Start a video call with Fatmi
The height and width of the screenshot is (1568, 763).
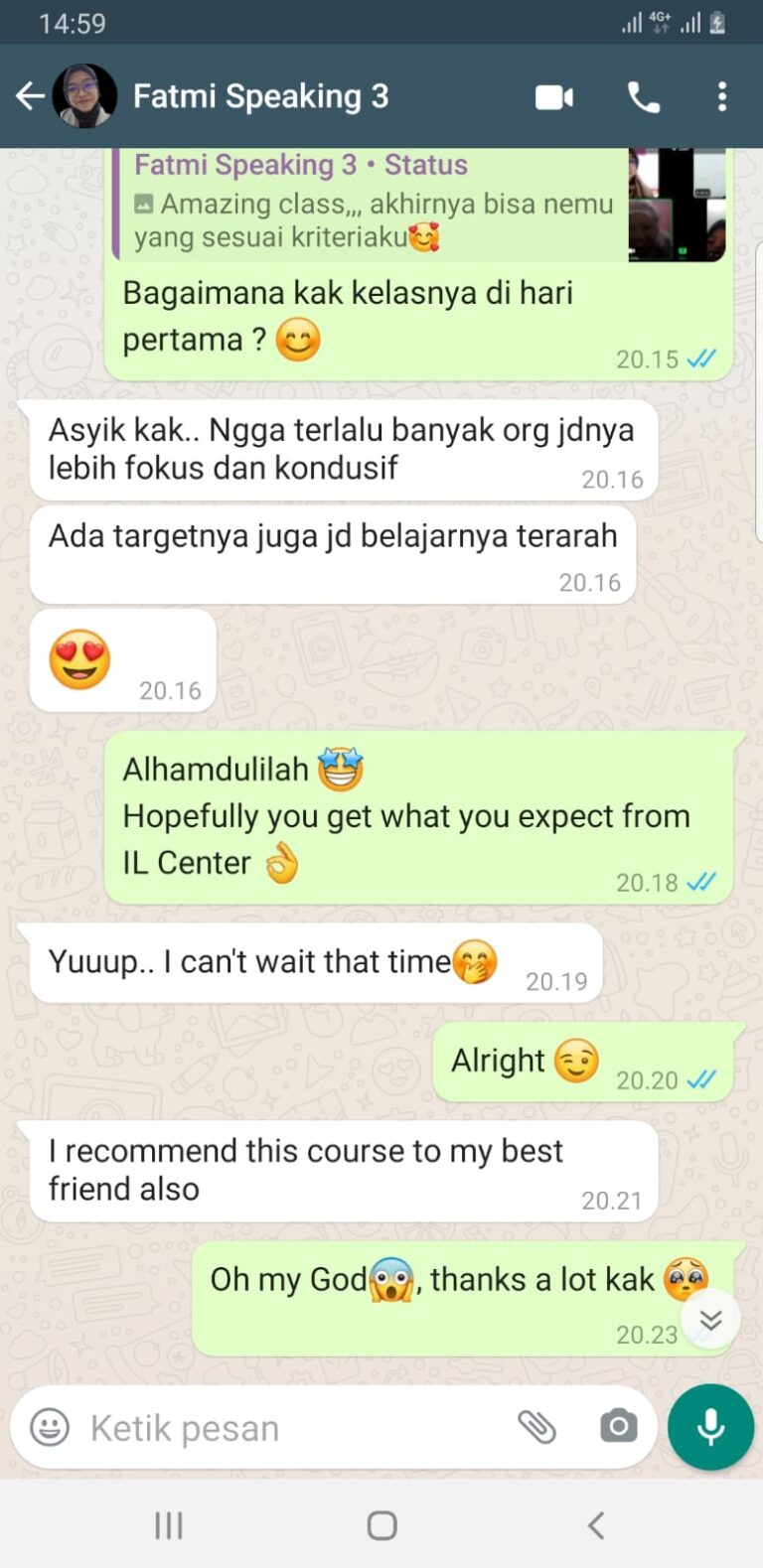[x=554, y=96]
